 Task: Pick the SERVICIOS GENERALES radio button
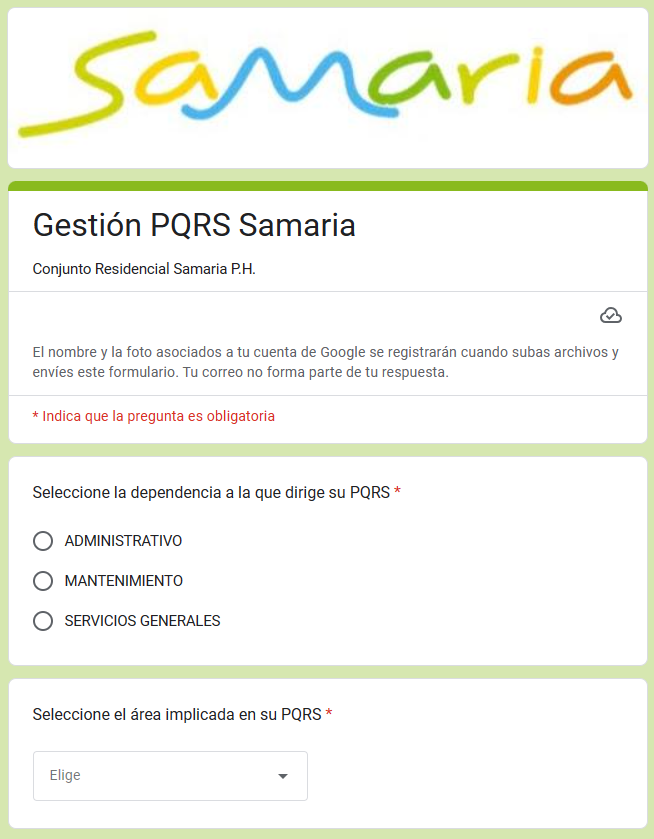tap(43, 621)
